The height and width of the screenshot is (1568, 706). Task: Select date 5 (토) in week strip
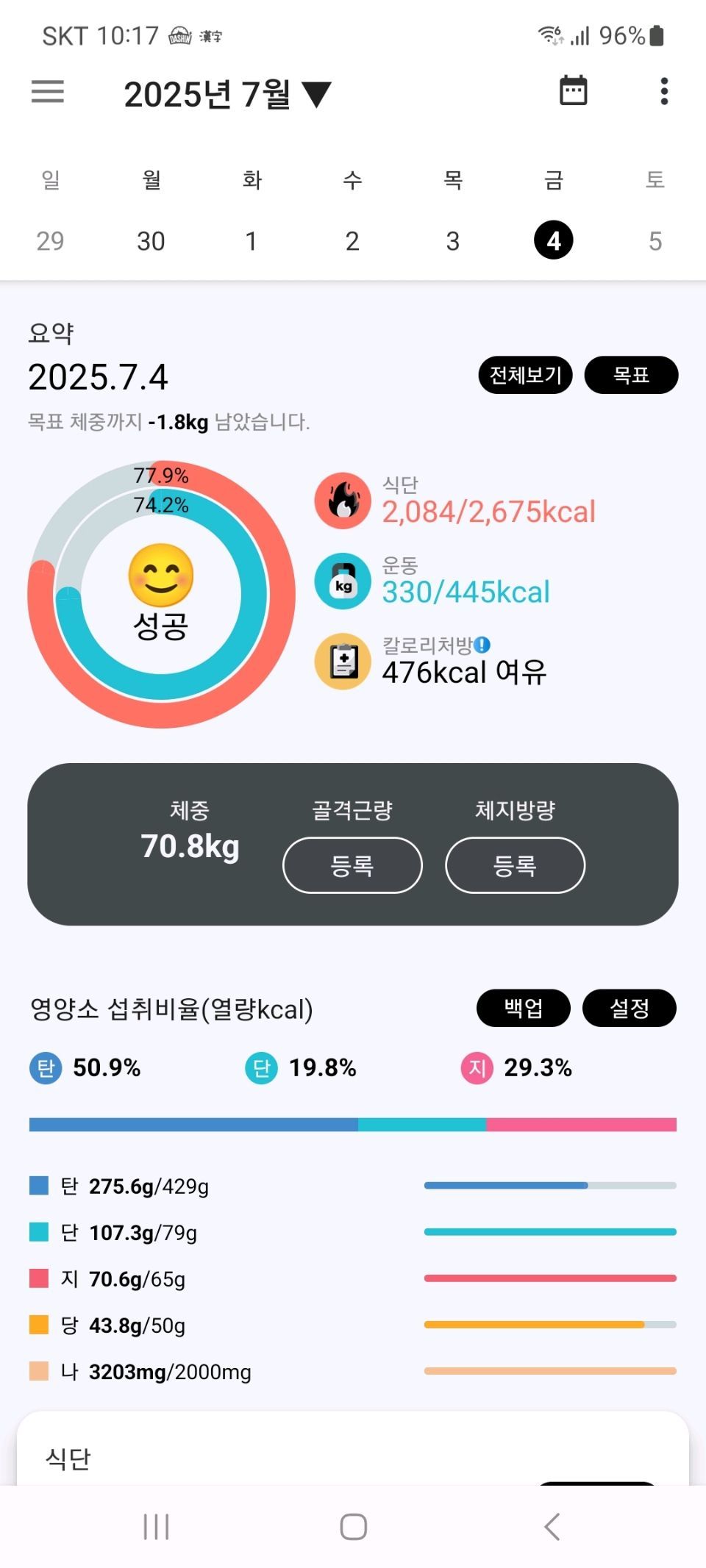click(655, 241)
